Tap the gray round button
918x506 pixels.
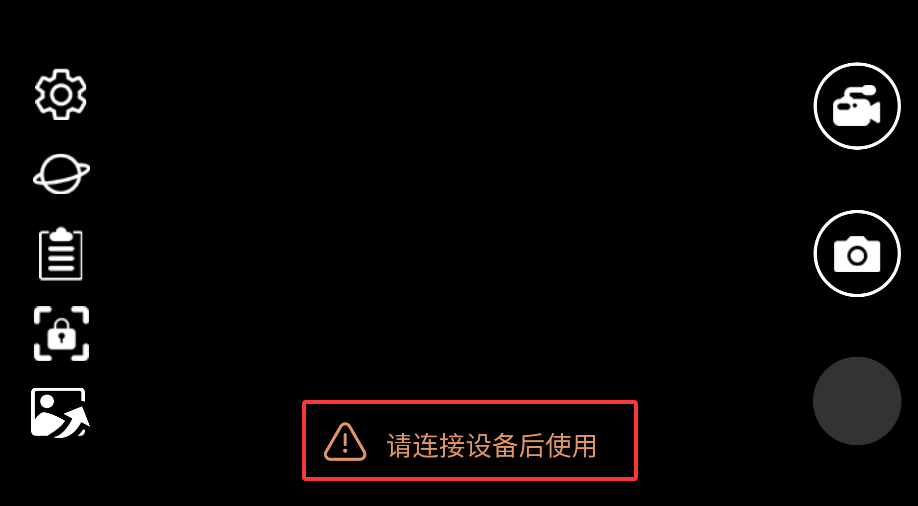pyautogui.click(x=857, y=400)
